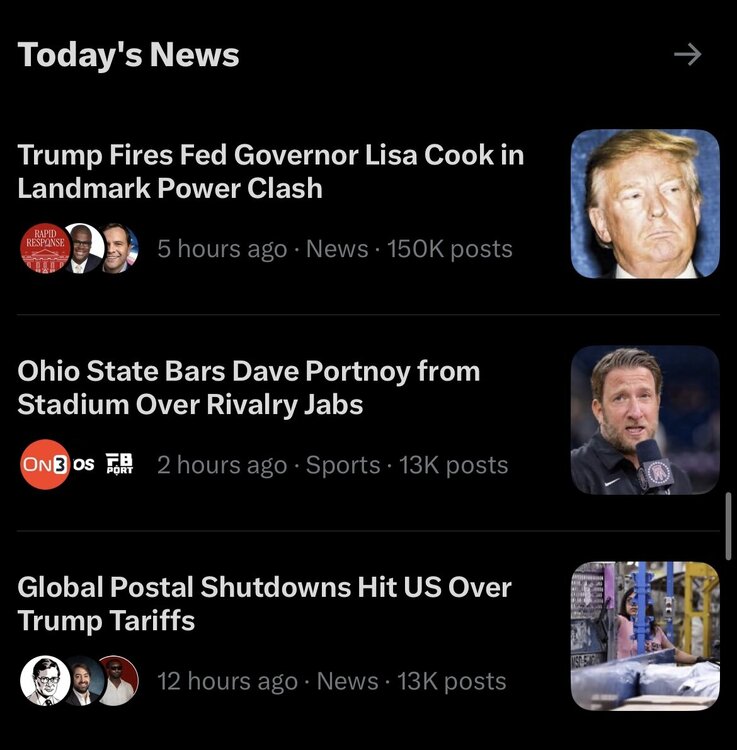Viewport: 737px width, 750px height.
Task: Open the Lisa Cook Fed Governor story
Action: pyautogui.click(x=270, y=171)
